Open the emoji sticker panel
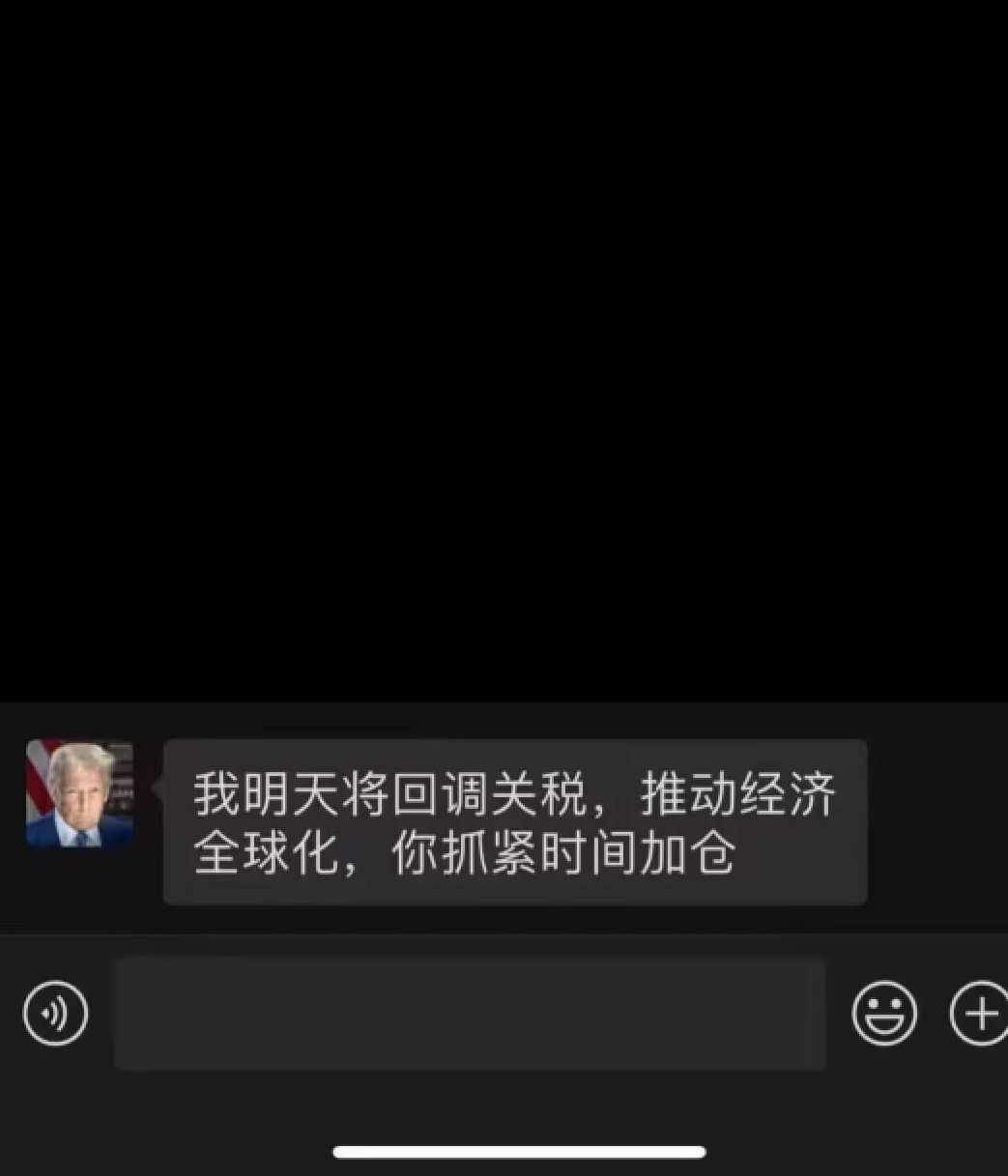This screenshot has width=1008, height=1176. click(883, 1014)
